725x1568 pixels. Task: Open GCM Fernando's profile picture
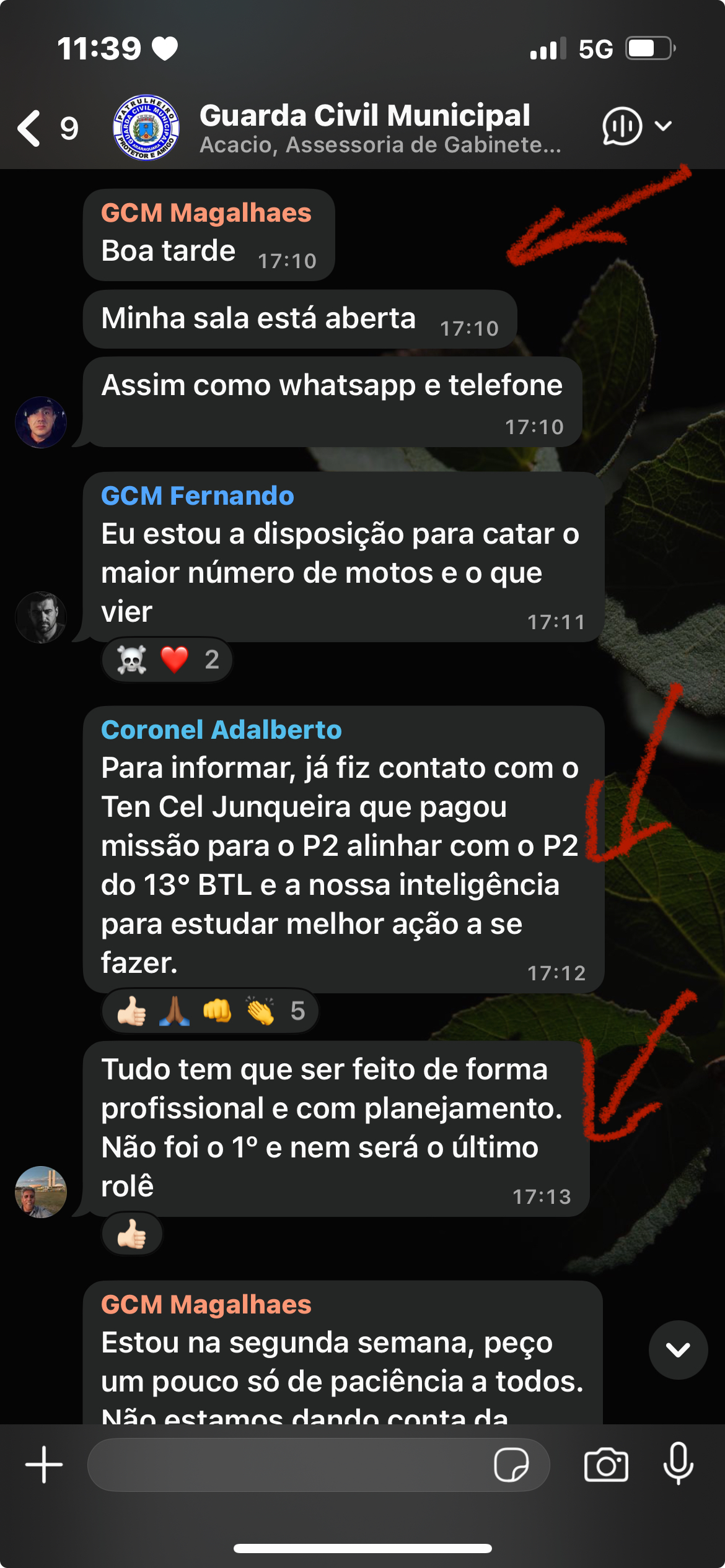(x=41, y=617)
